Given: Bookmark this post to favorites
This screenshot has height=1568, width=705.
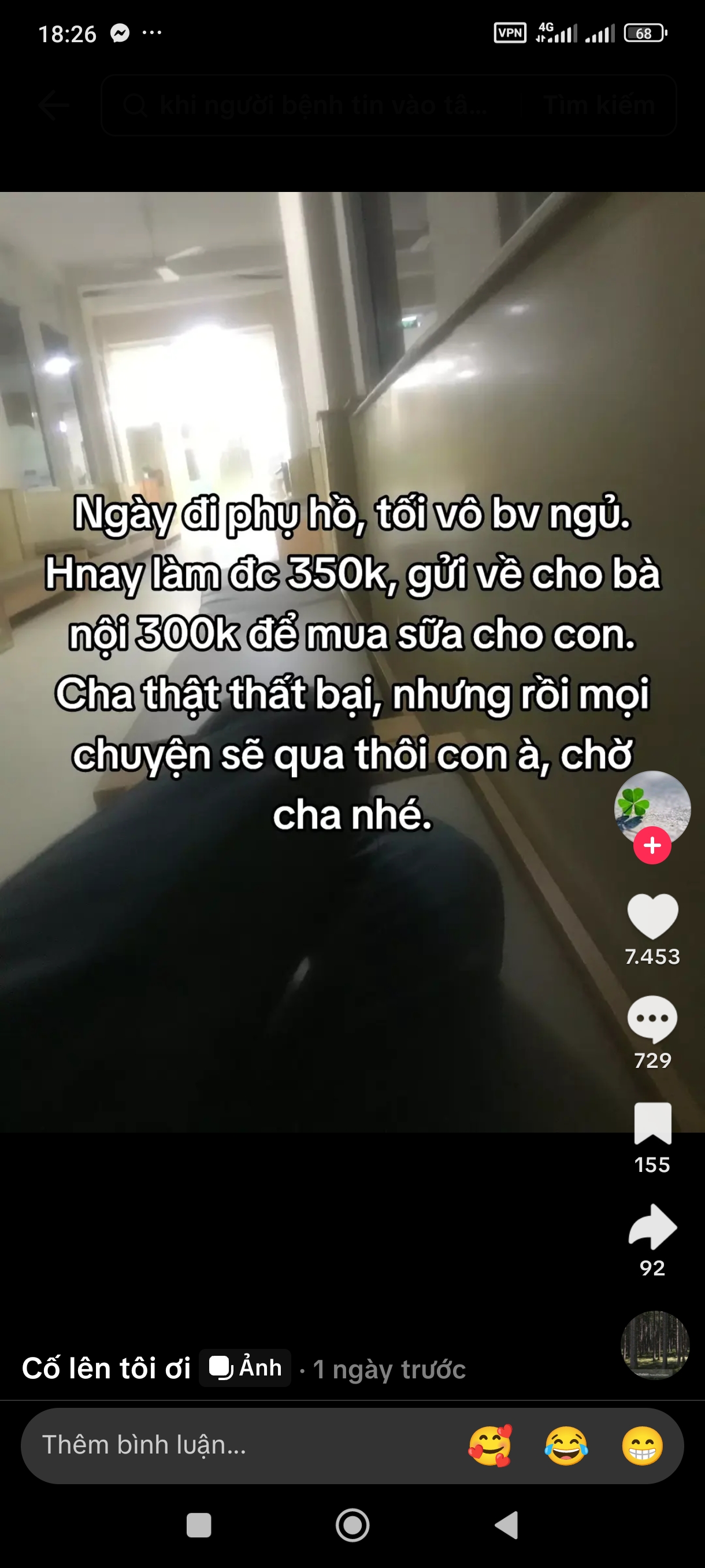Looking at the screenshot, I should (x=652, y=1123).
